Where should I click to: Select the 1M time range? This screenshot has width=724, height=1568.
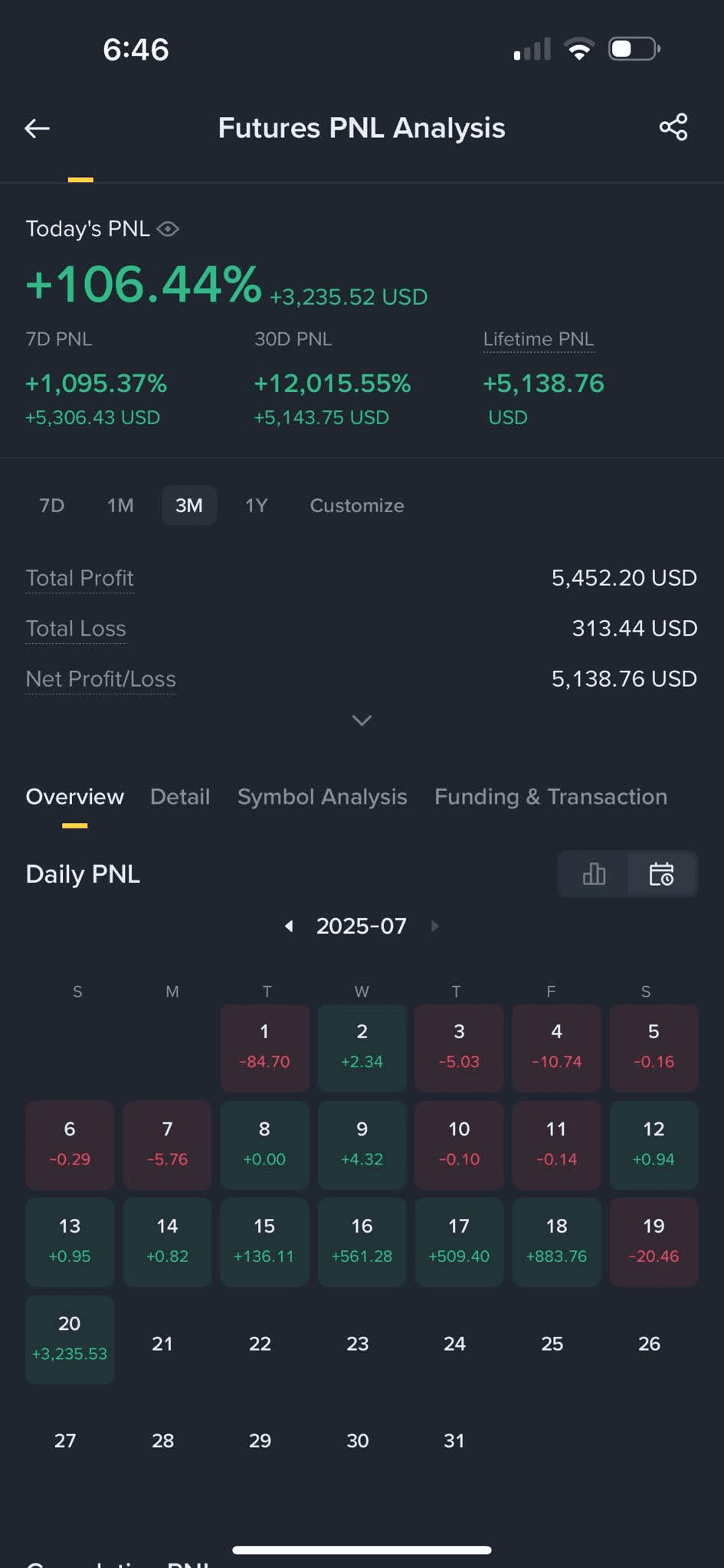click(x=120, y=505)
